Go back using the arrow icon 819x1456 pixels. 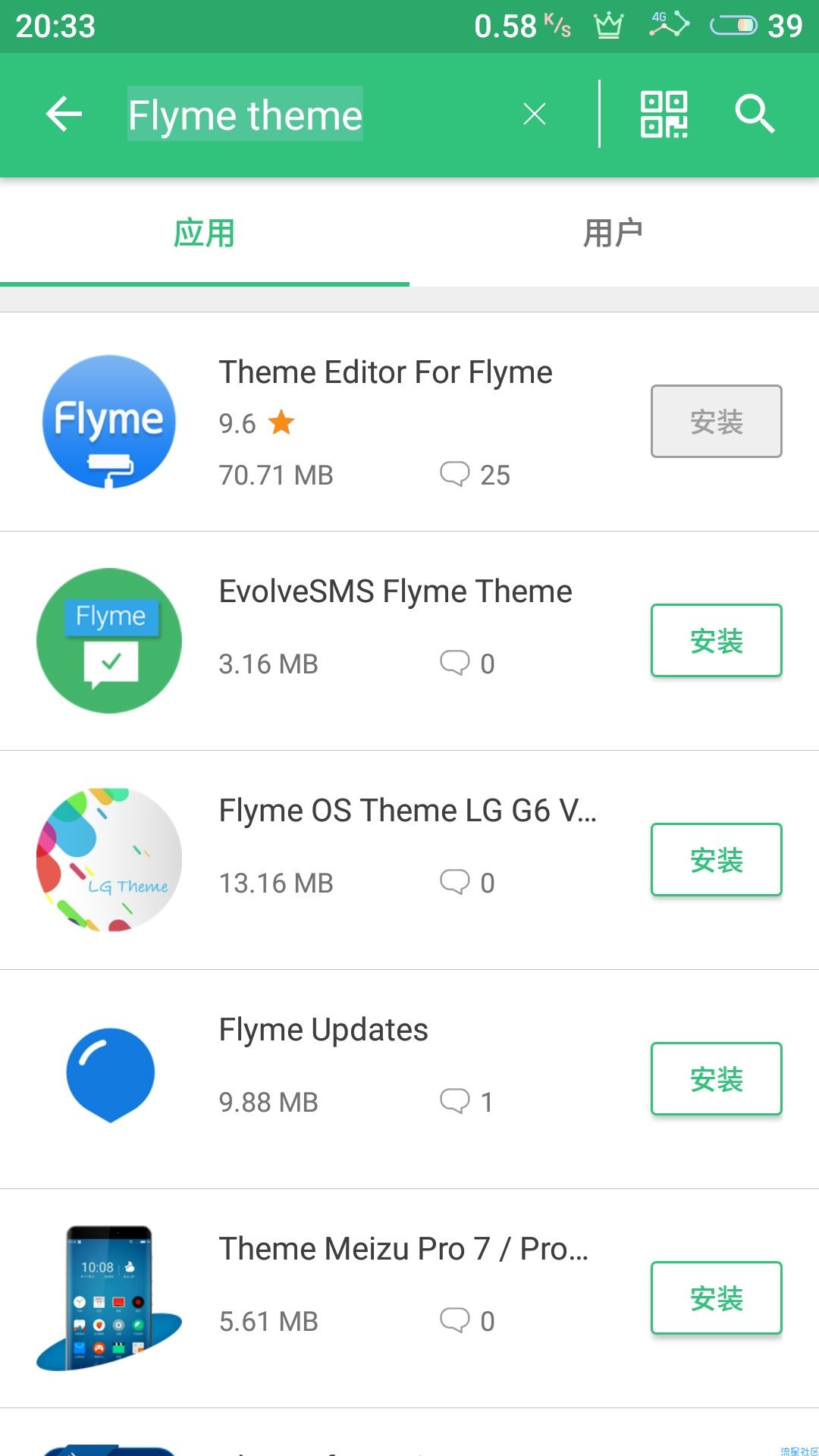tap(64, 115)
